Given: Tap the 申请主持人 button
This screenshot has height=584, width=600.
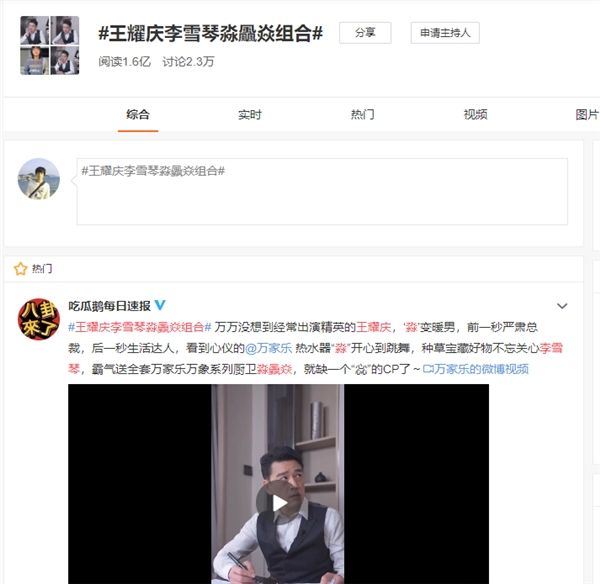Looking at the screenshot, I should click(445, 33).
